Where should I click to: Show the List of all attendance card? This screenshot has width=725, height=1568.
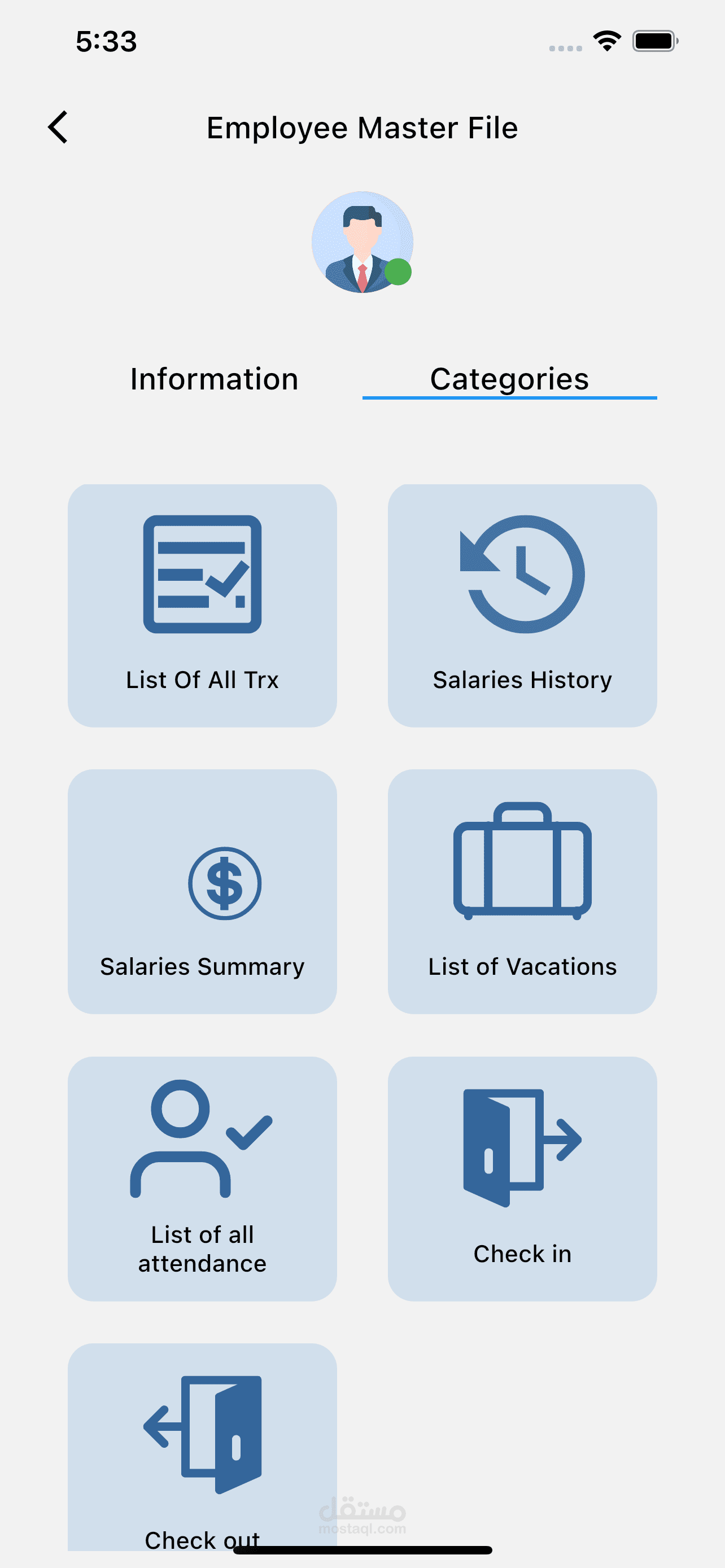(202, 1179)
